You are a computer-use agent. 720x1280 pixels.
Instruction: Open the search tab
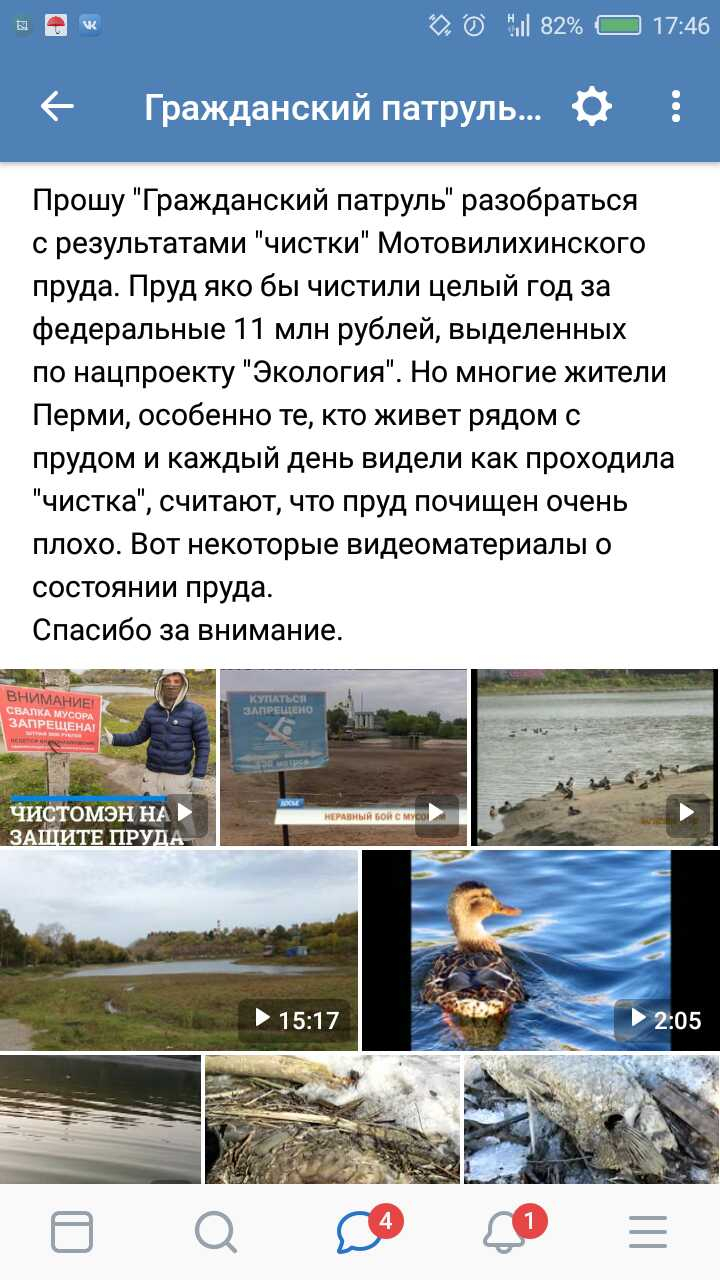coord(216,1232)
